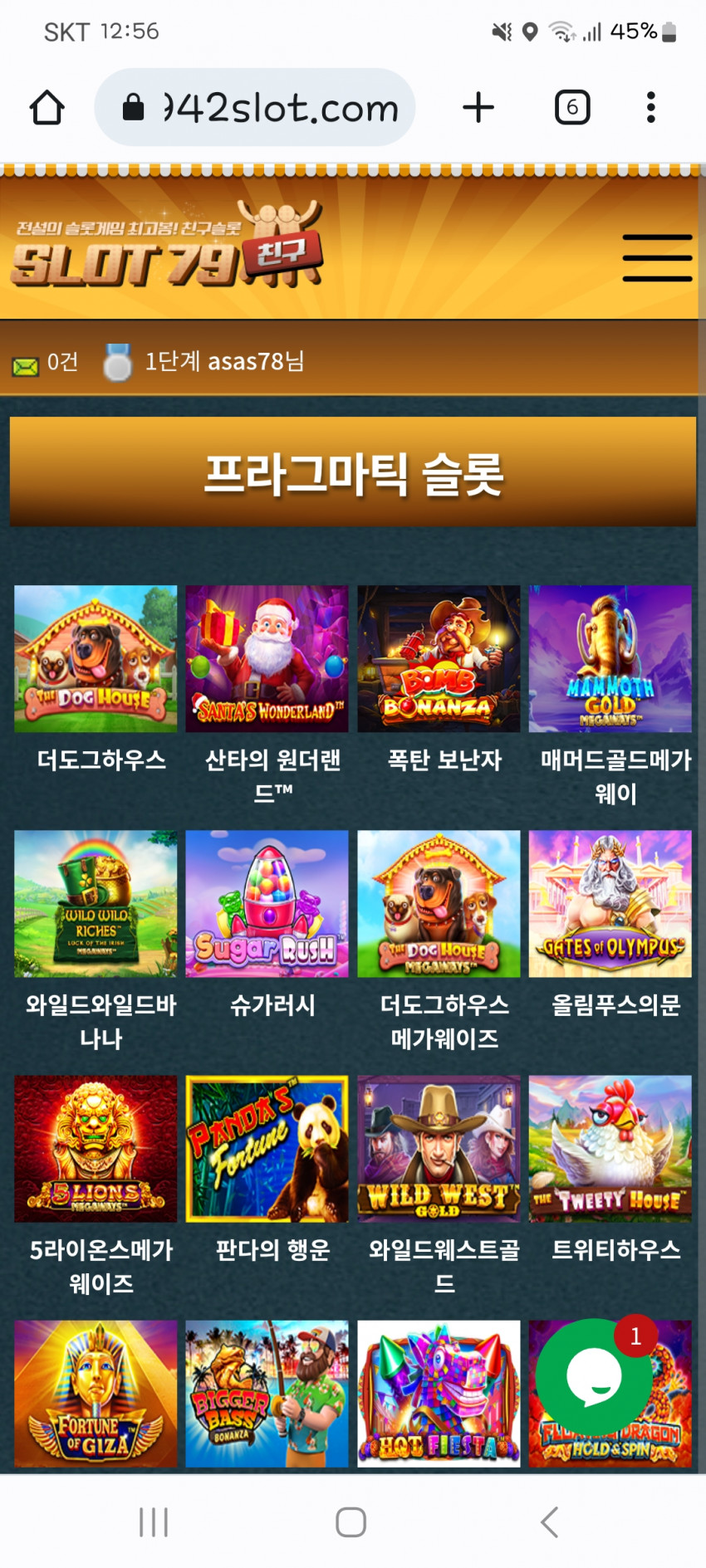Open the browser overflow menu

(x=650, y=107)
